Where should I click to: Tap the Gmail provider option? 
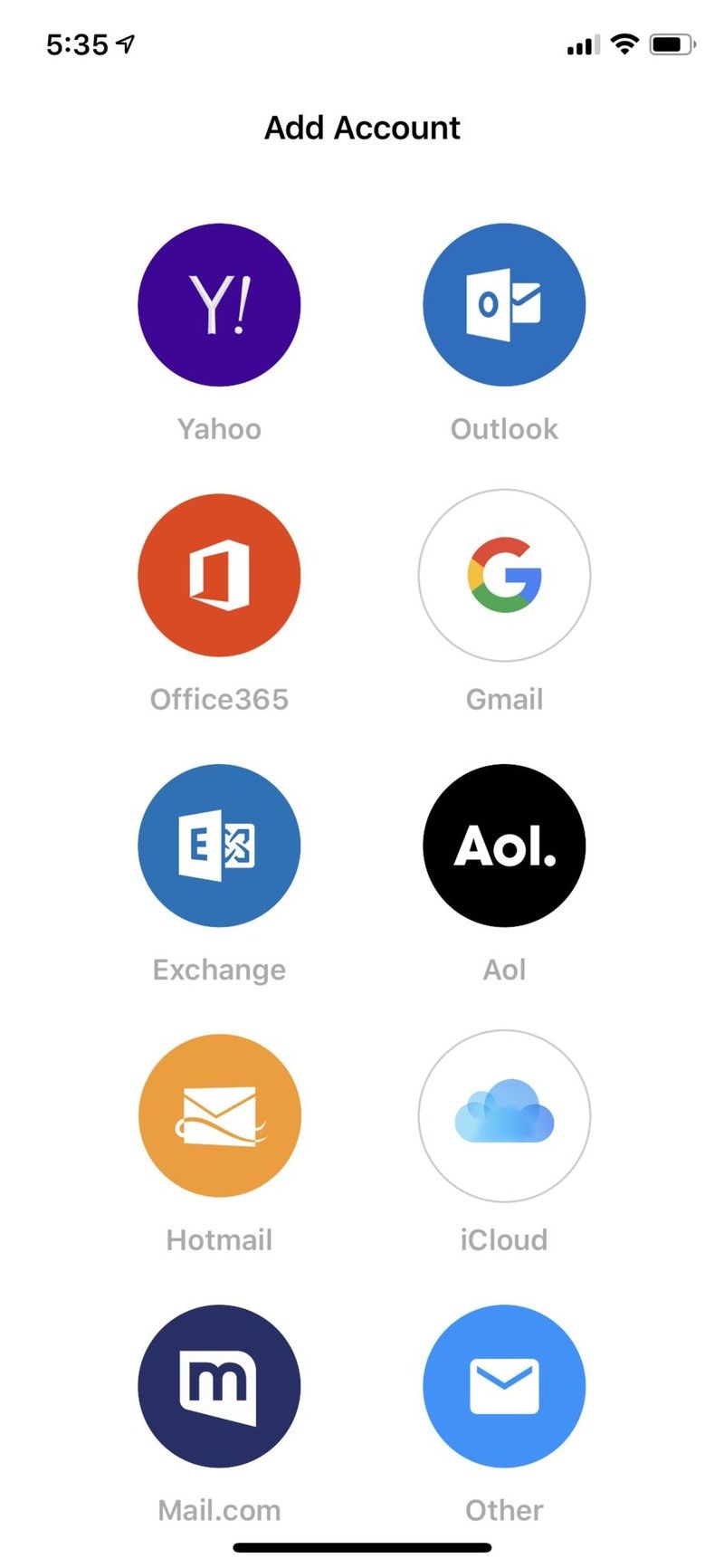(504, 575)
